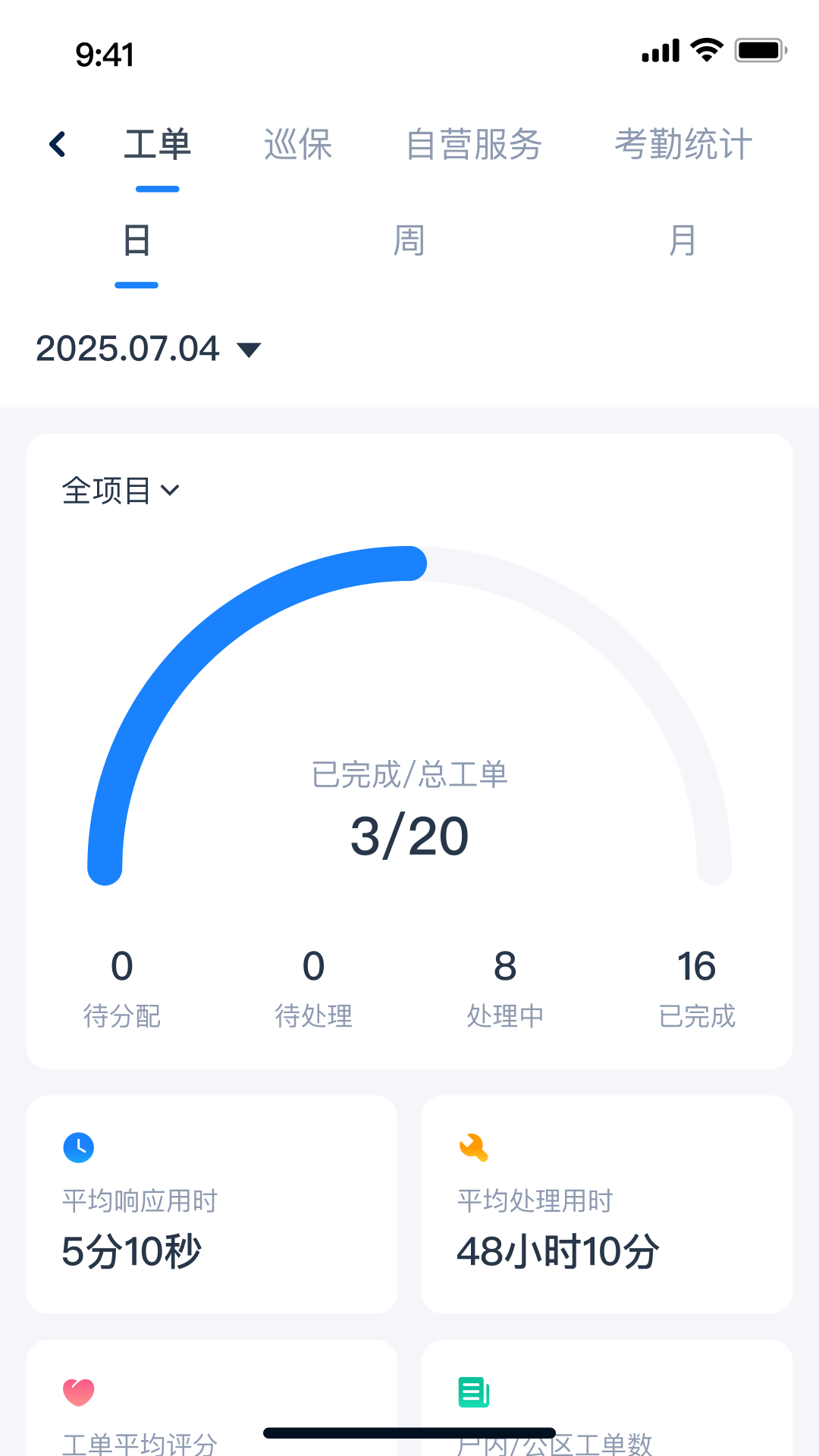Select the 月 time period
Image resolution: width=819 pixels, height=1456 pixels.
pyautogui.click(x=682, y=241)
